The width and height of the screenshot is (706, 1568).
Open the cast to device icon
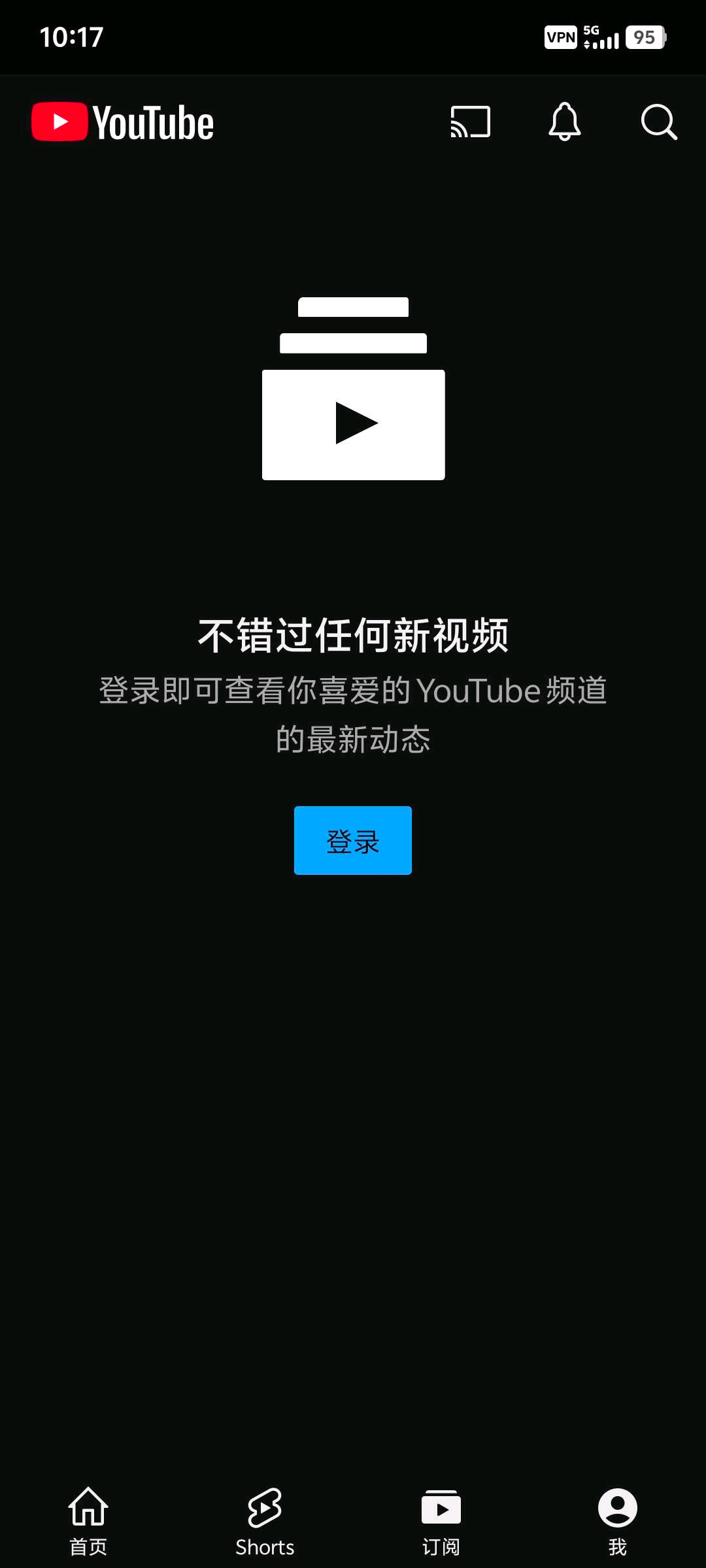tap(470, 122)
